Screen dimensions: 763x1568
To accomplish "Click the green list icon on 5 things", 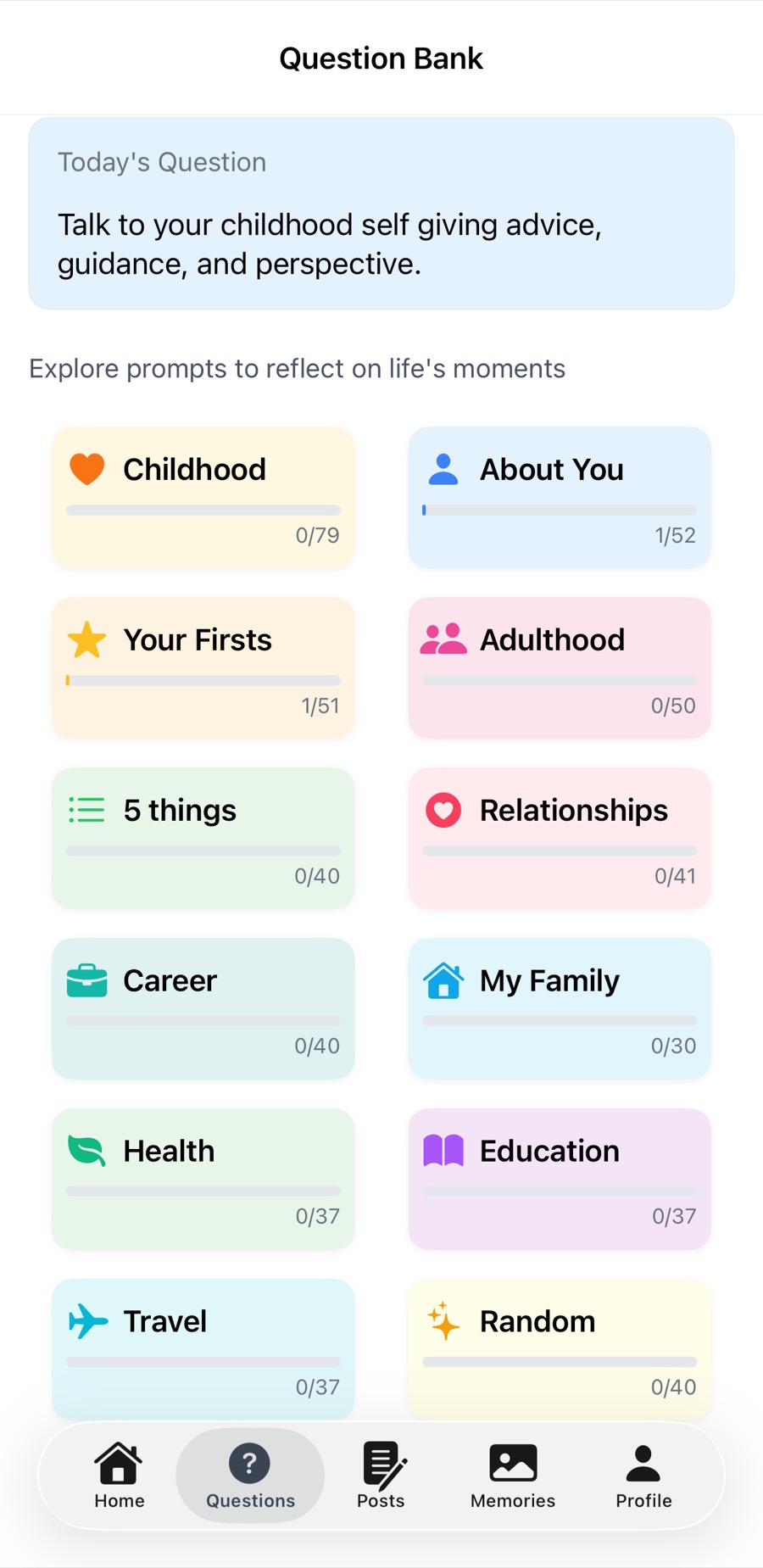I will coord(86,810).
